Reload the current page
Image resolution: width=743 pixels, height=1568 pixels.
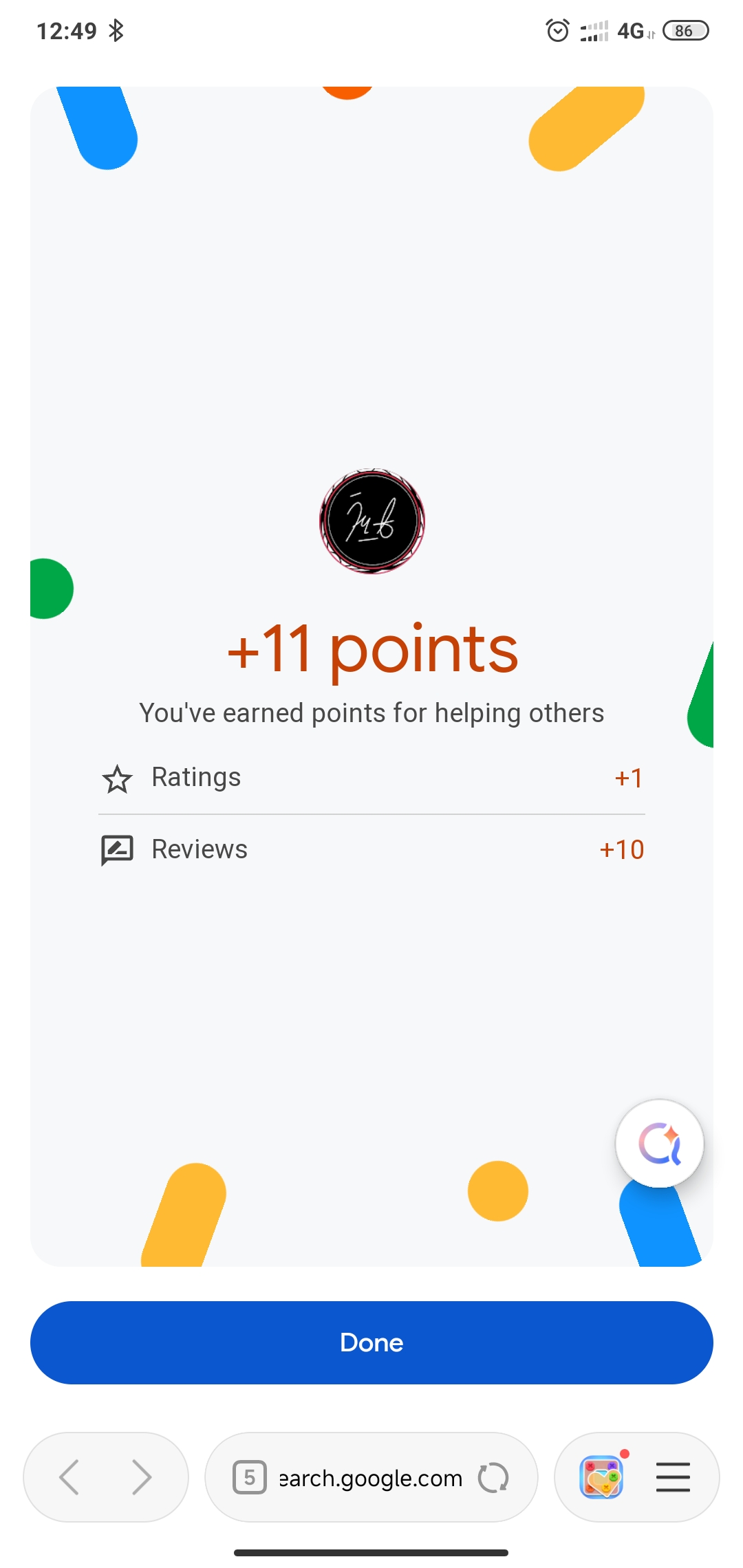(x=493, y=1477)
